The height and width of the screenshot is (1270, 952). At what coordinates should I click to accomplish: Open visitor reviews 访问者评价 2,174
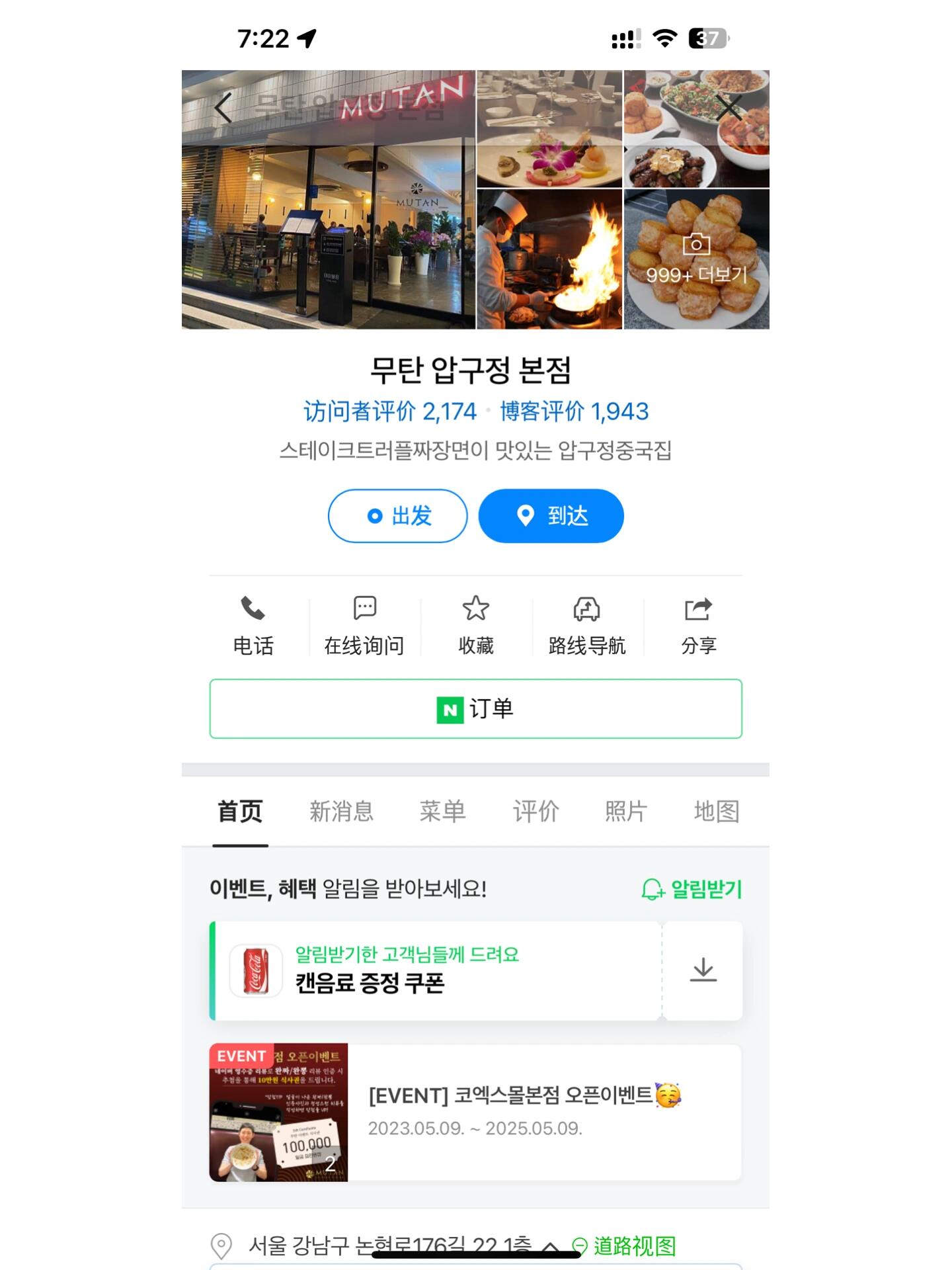389,411
